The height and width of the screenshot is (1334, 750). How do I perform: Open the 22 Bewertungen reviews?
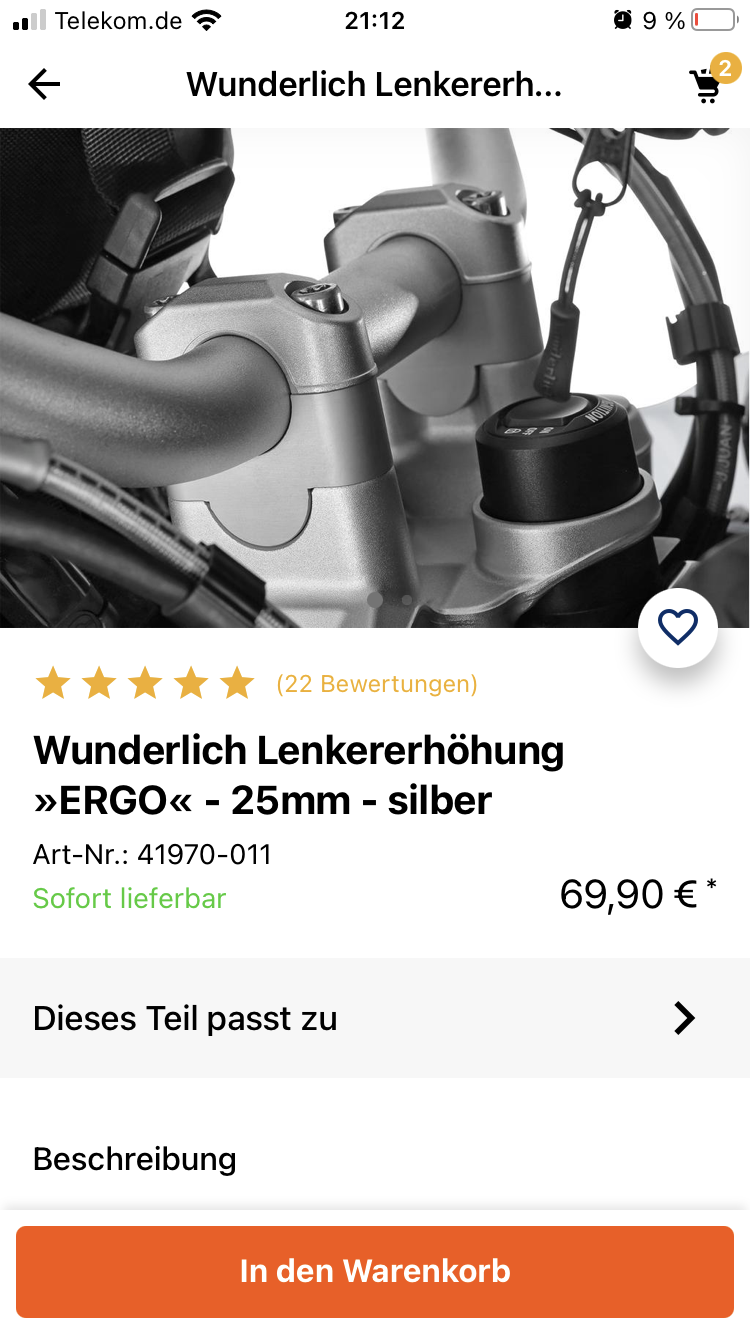(376, 684)
